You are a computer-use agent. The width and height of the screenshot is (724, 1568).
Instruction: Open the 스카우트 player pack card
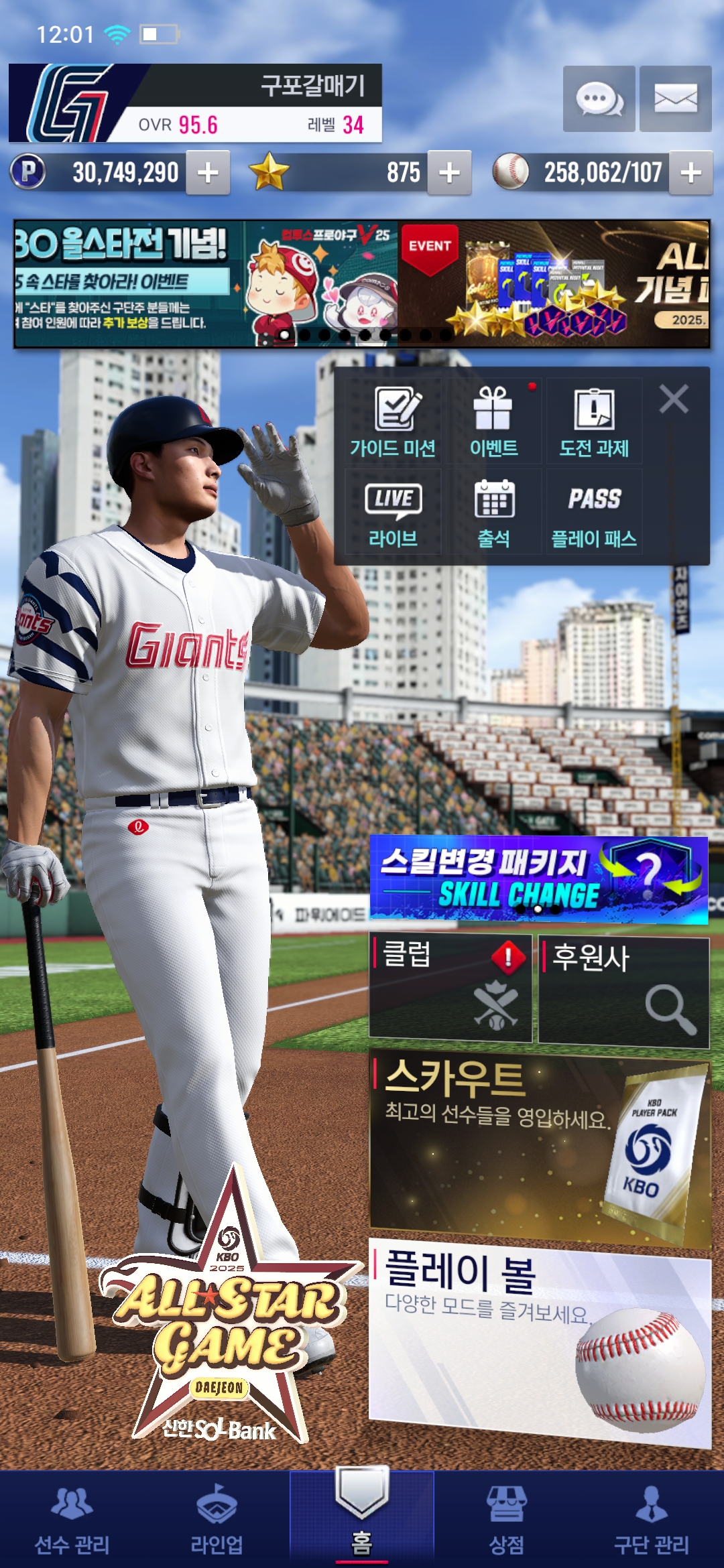coord(539,1147)
